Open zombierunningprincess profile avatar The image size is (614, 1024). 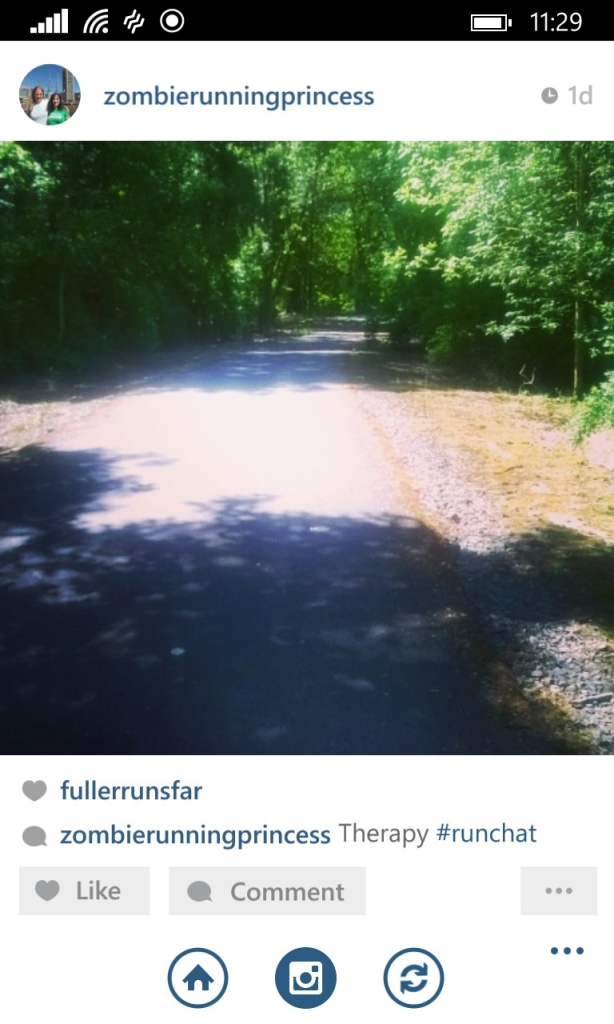50,95
